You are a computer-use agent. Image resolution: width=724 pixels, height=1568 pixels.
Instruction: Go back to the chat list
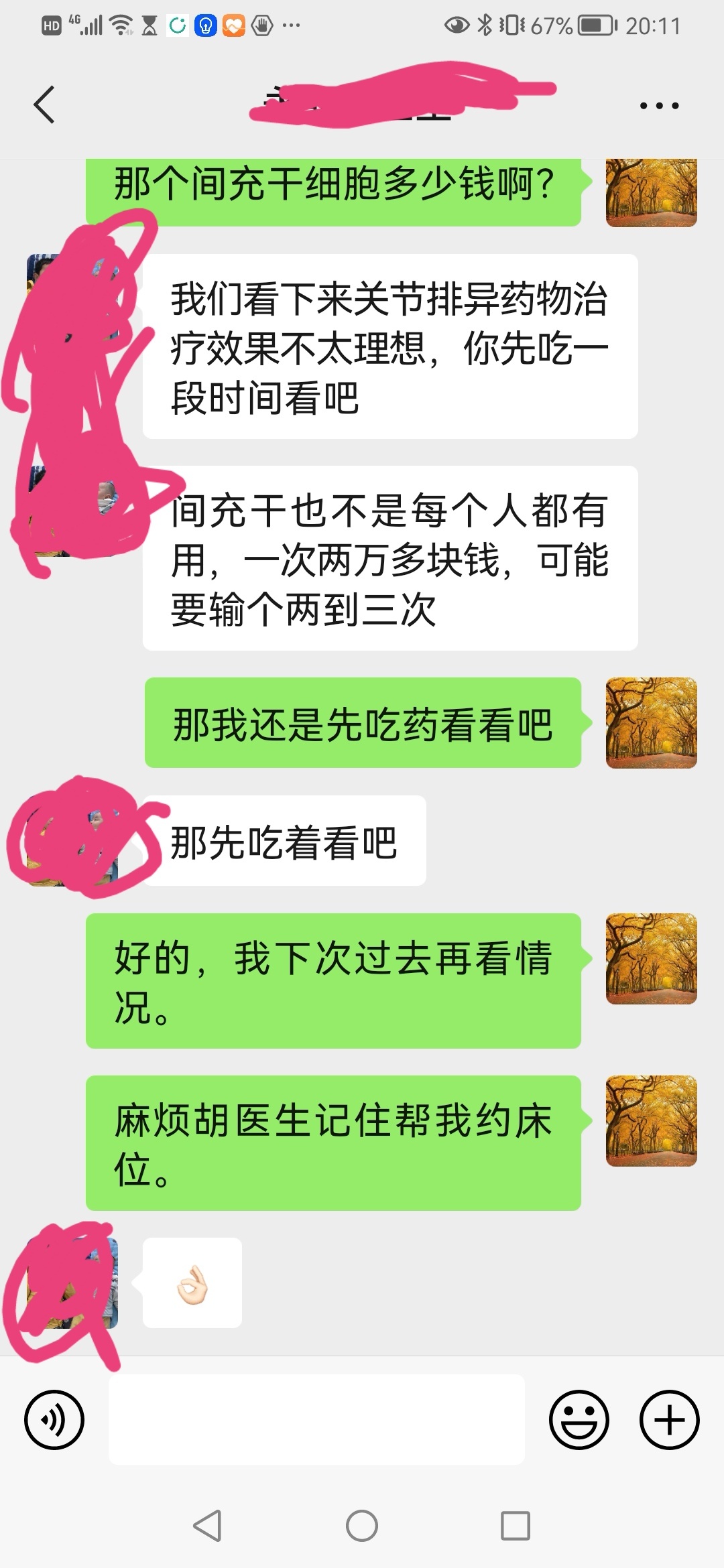tap(44, 105)
